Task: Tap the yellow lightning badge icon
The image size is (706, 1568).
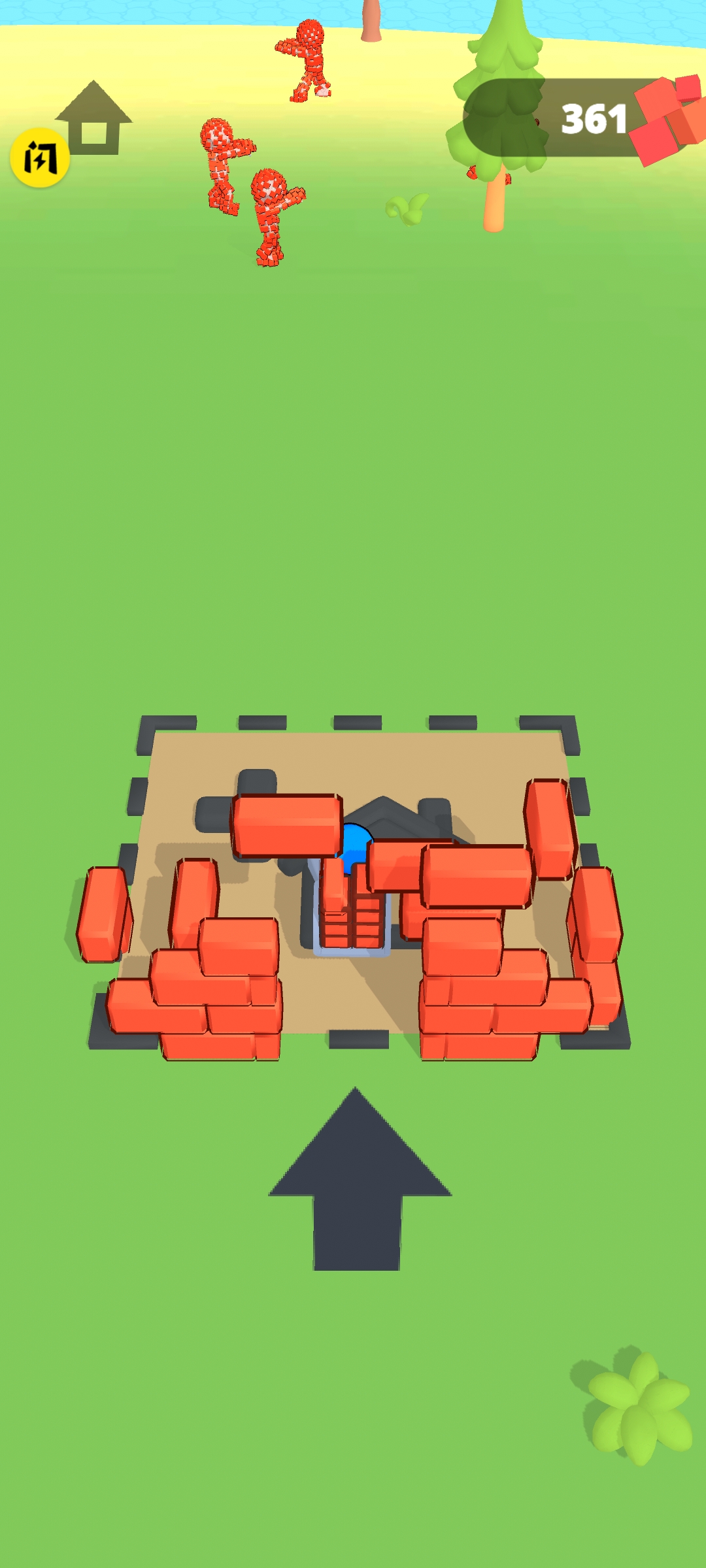Action: [x=40, y=157]
